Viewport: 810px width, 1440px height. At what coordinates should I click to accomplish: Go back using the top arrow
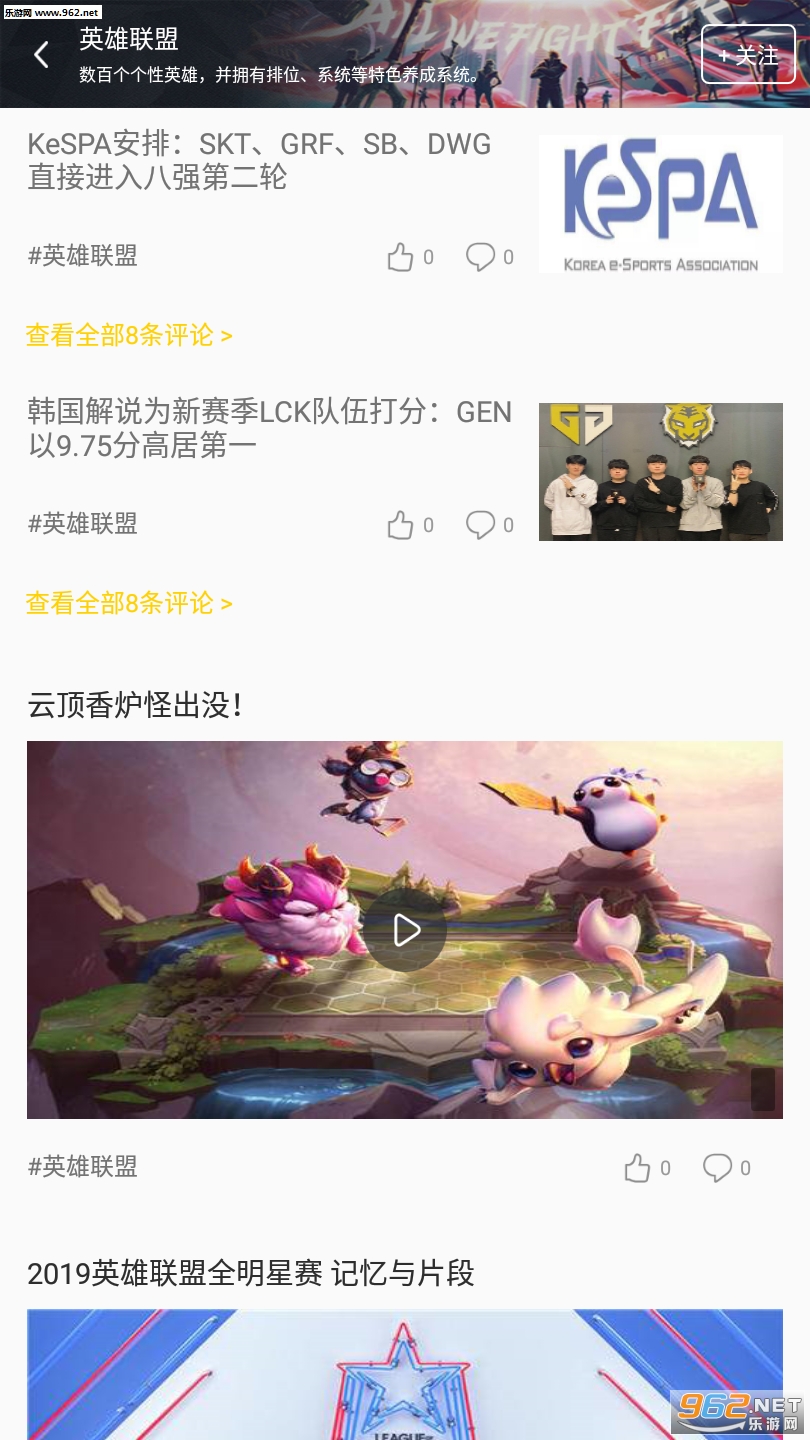click(x=41, y=55)
